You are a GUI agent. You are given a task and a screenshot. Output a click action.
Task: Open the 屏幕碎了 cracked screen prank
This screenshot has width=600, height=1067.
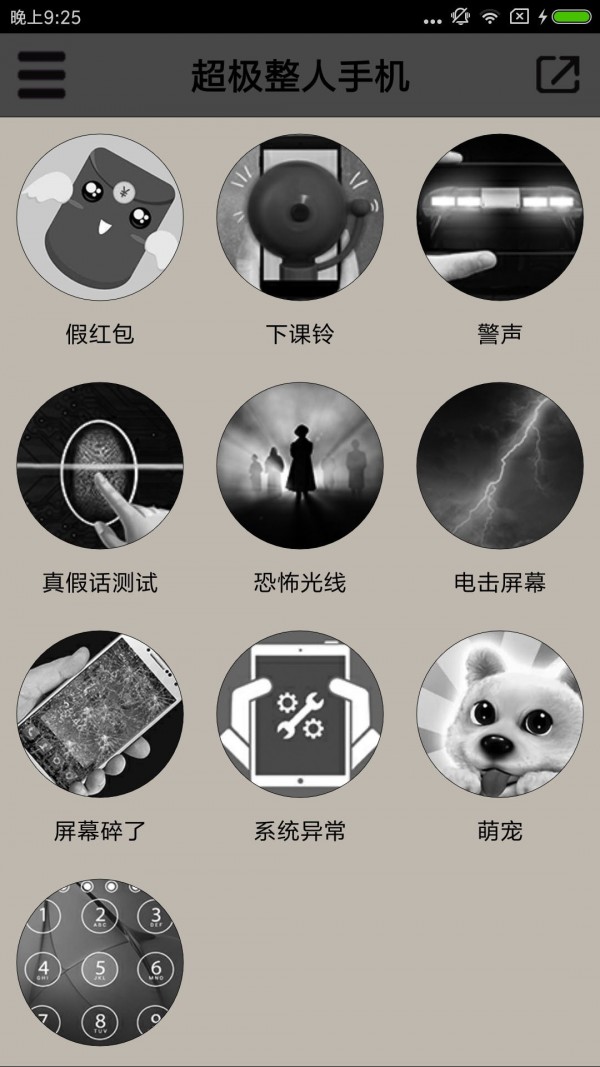pos(100,713)
